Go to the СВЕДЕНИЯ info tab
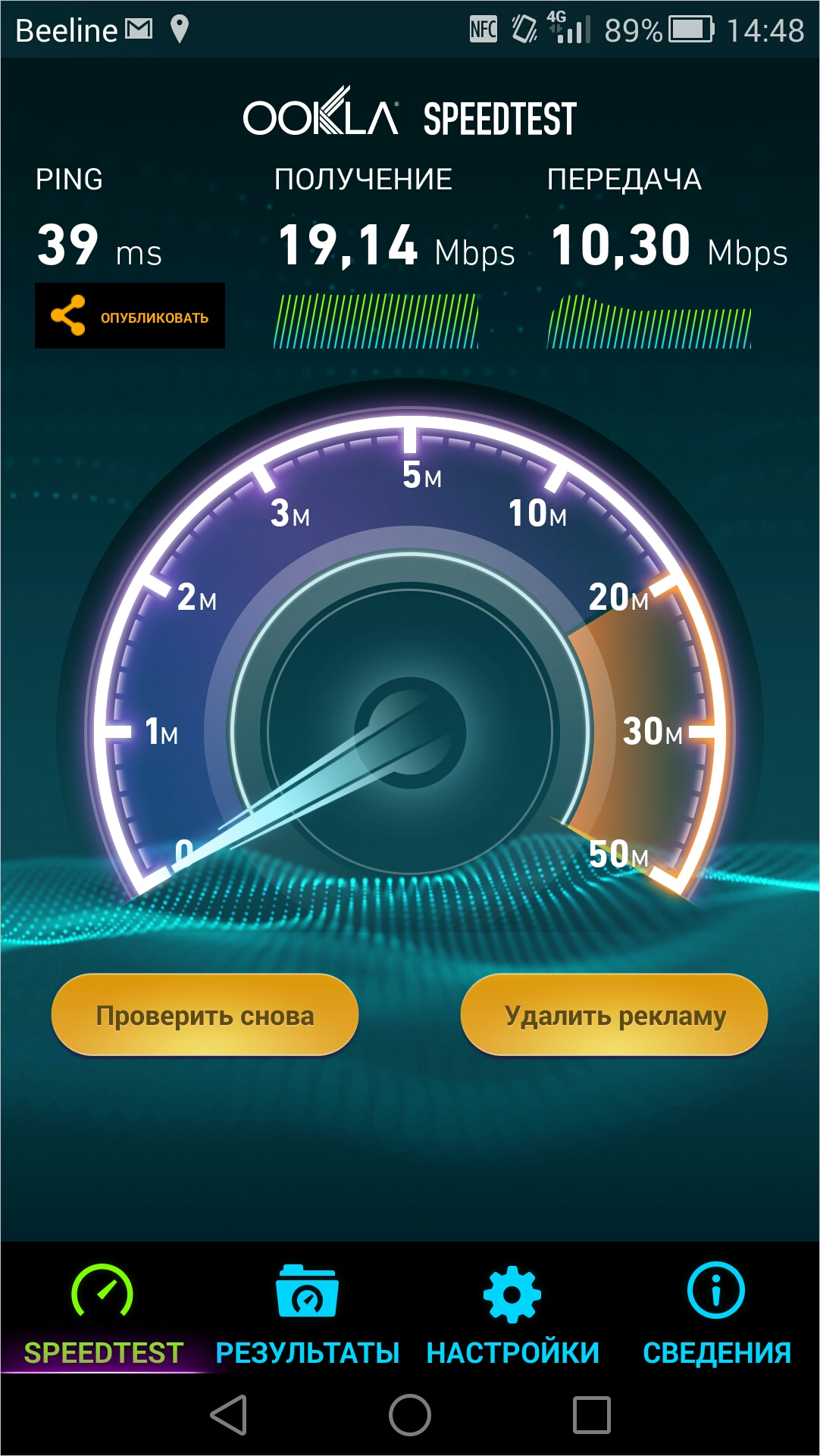 tap(717, 1316)
